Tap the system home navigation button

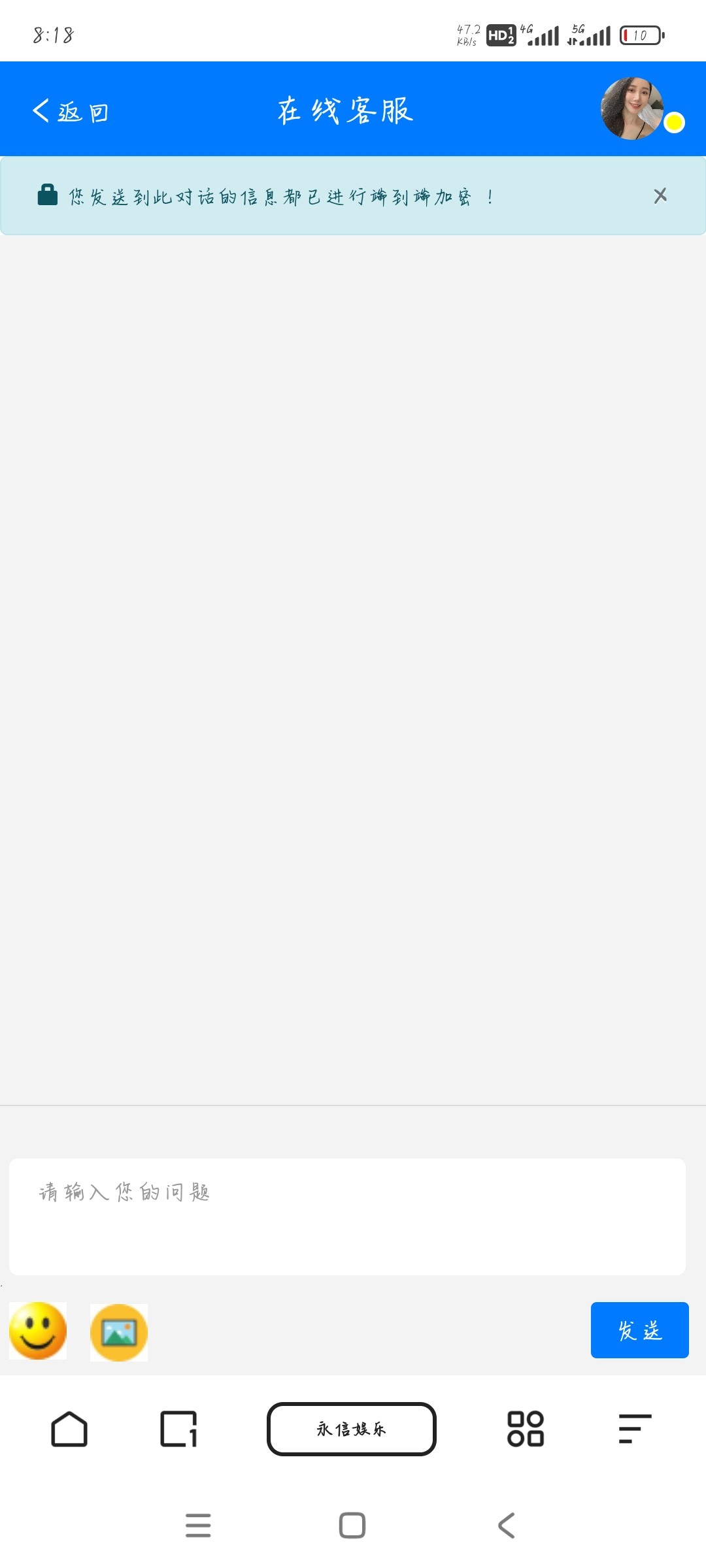(352, 1526)
